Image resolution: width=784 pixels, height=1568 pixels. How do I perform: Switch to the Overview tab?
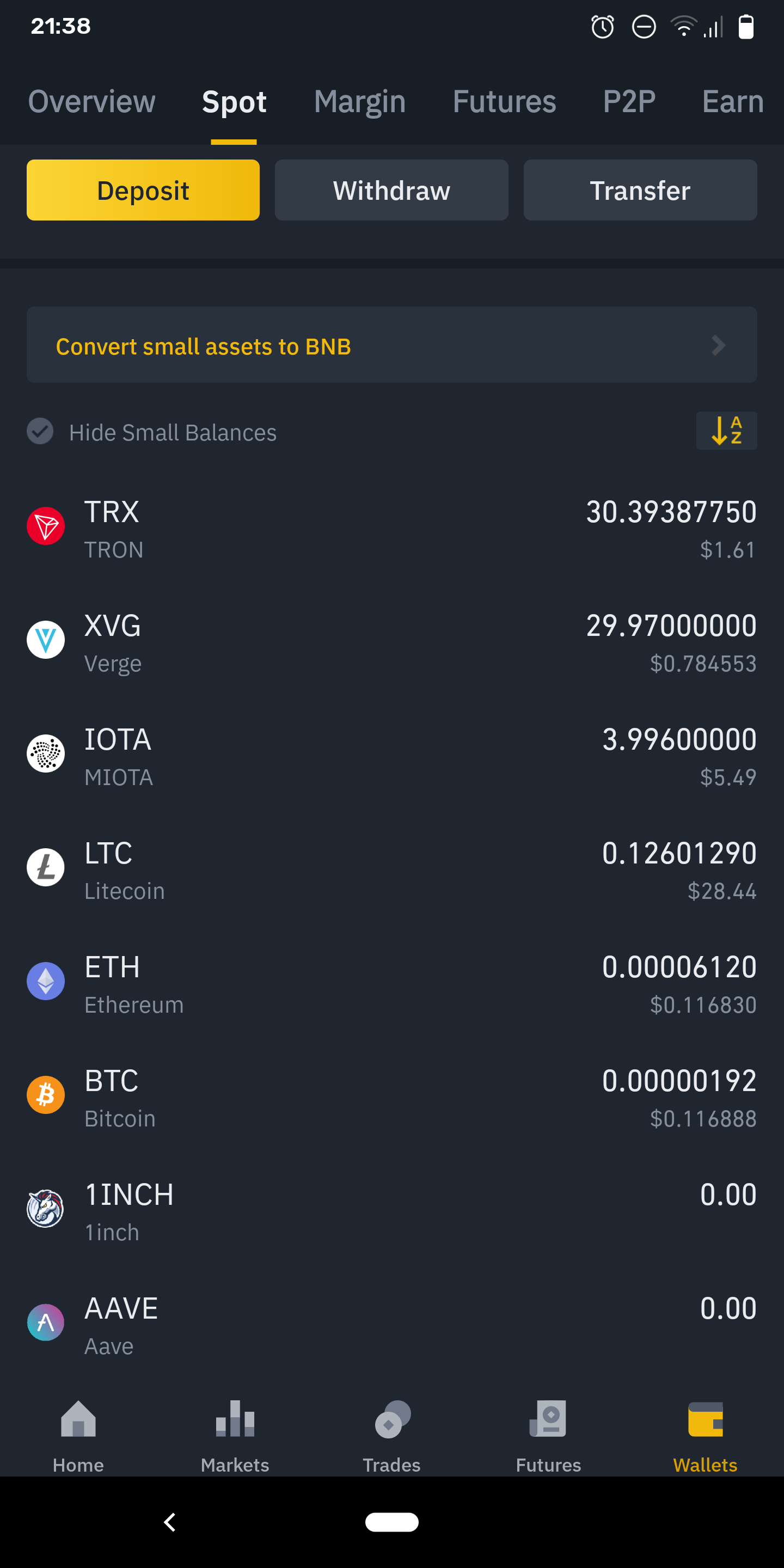(x=92, y=101)
